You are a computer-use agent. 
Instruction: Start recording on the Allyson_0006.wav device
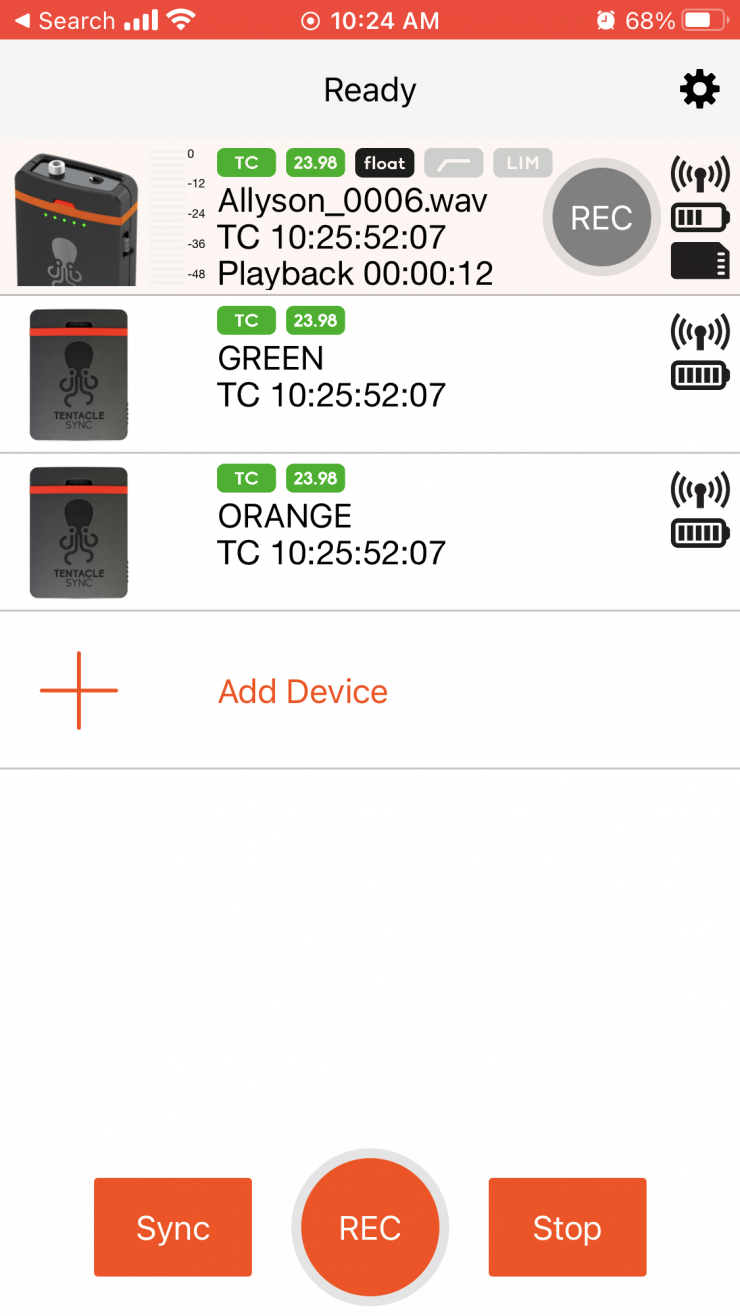coord(601,218)
